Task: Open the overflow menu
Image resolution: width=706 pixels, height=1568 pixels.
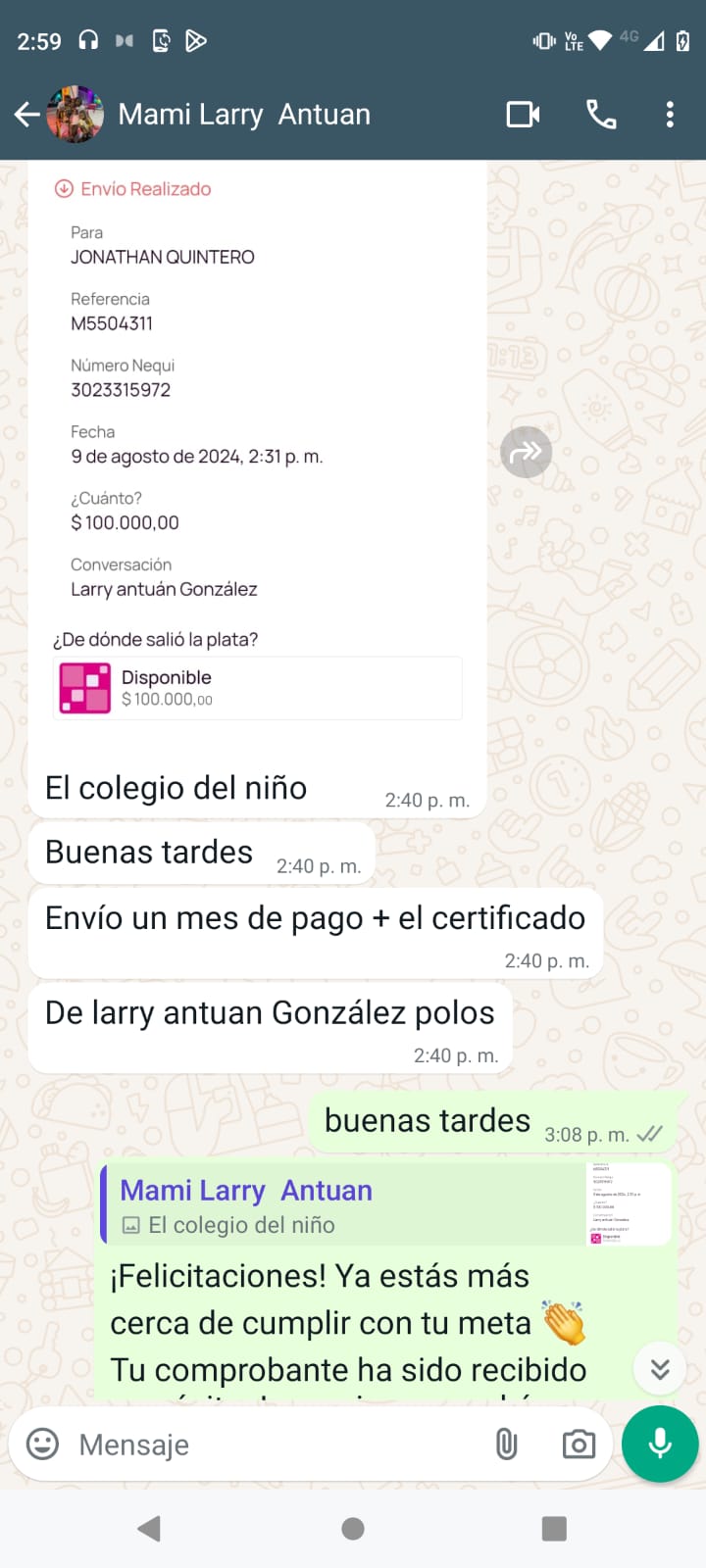Action: (670, 115)
